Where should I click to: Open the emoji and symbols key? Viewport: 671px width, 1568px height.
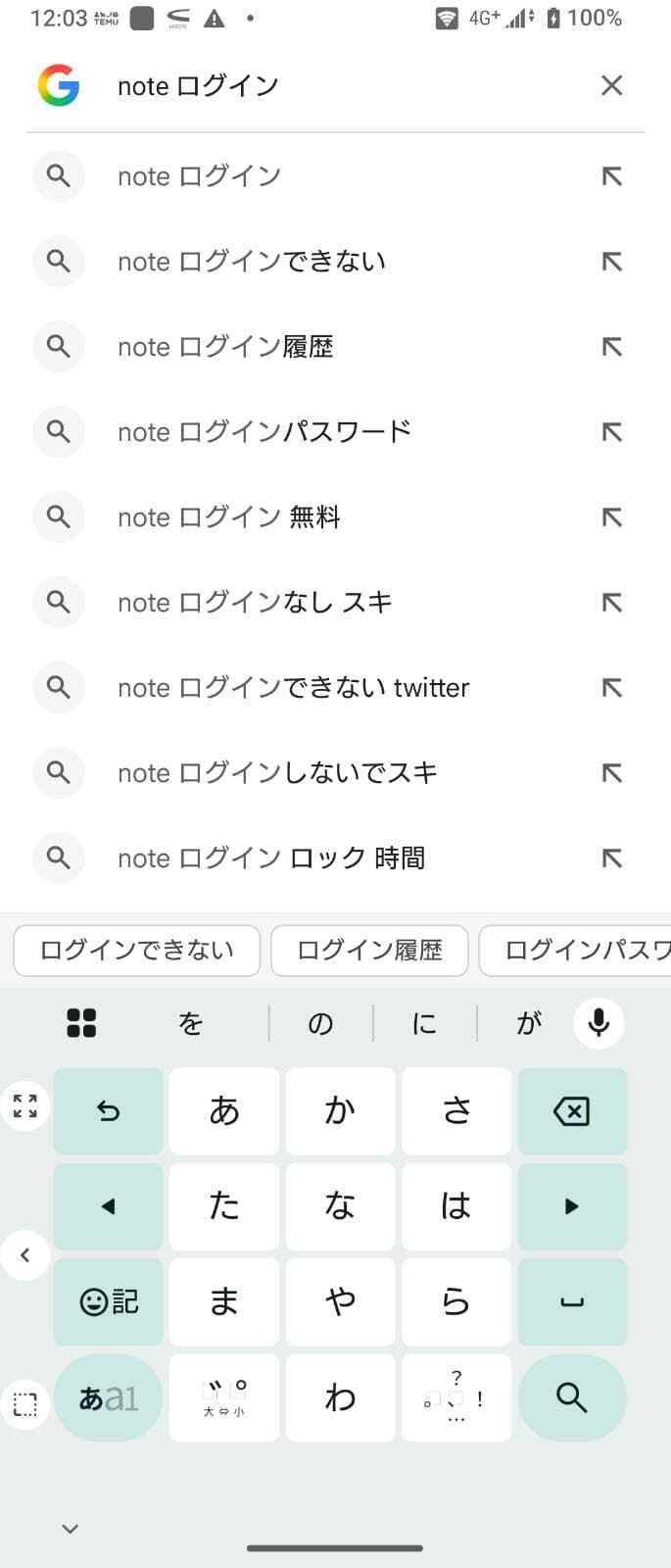tap(108, 1302)
